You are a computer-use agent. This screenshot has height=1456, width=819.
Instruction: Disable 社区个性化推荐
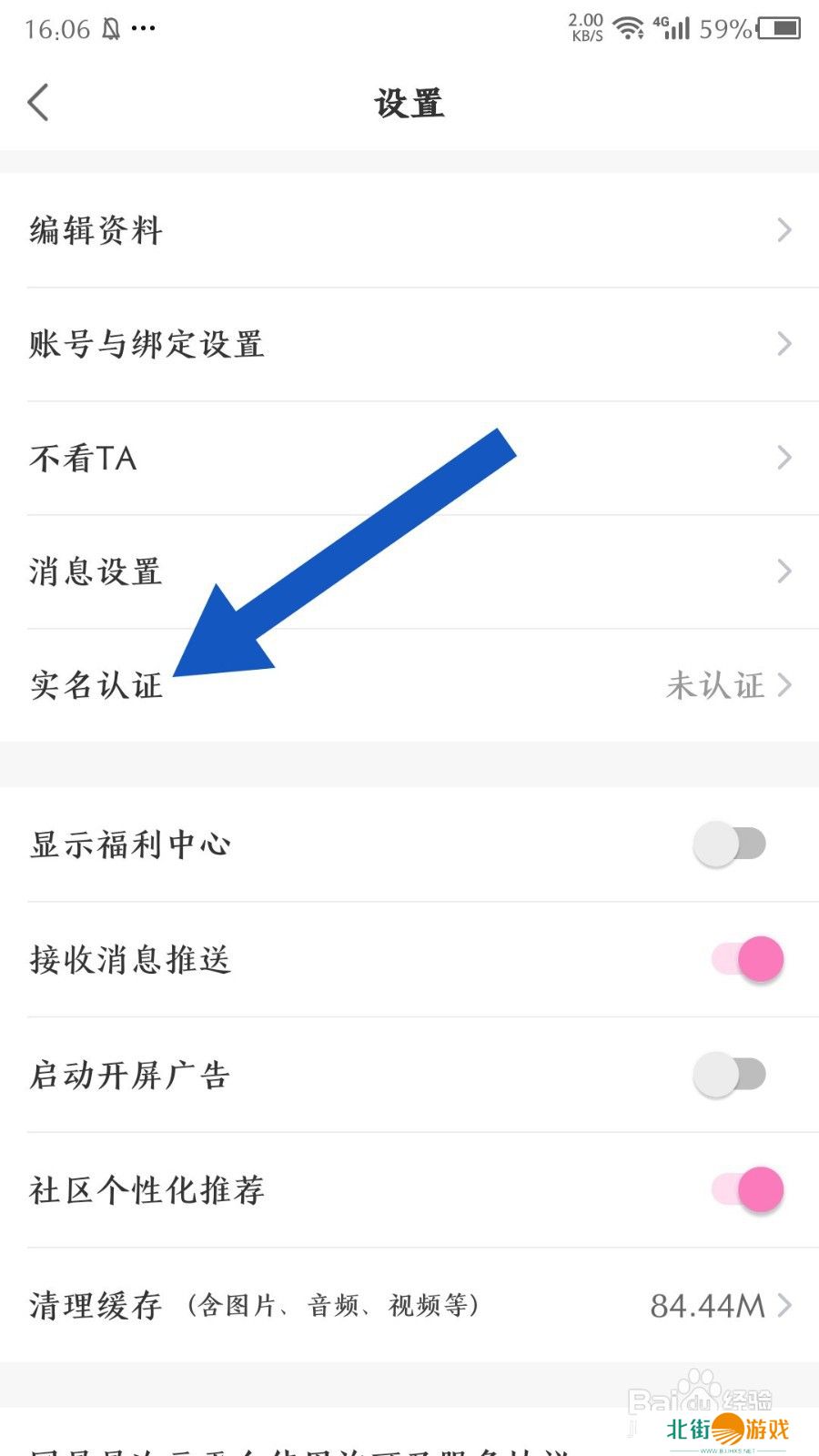[748, 1189]
